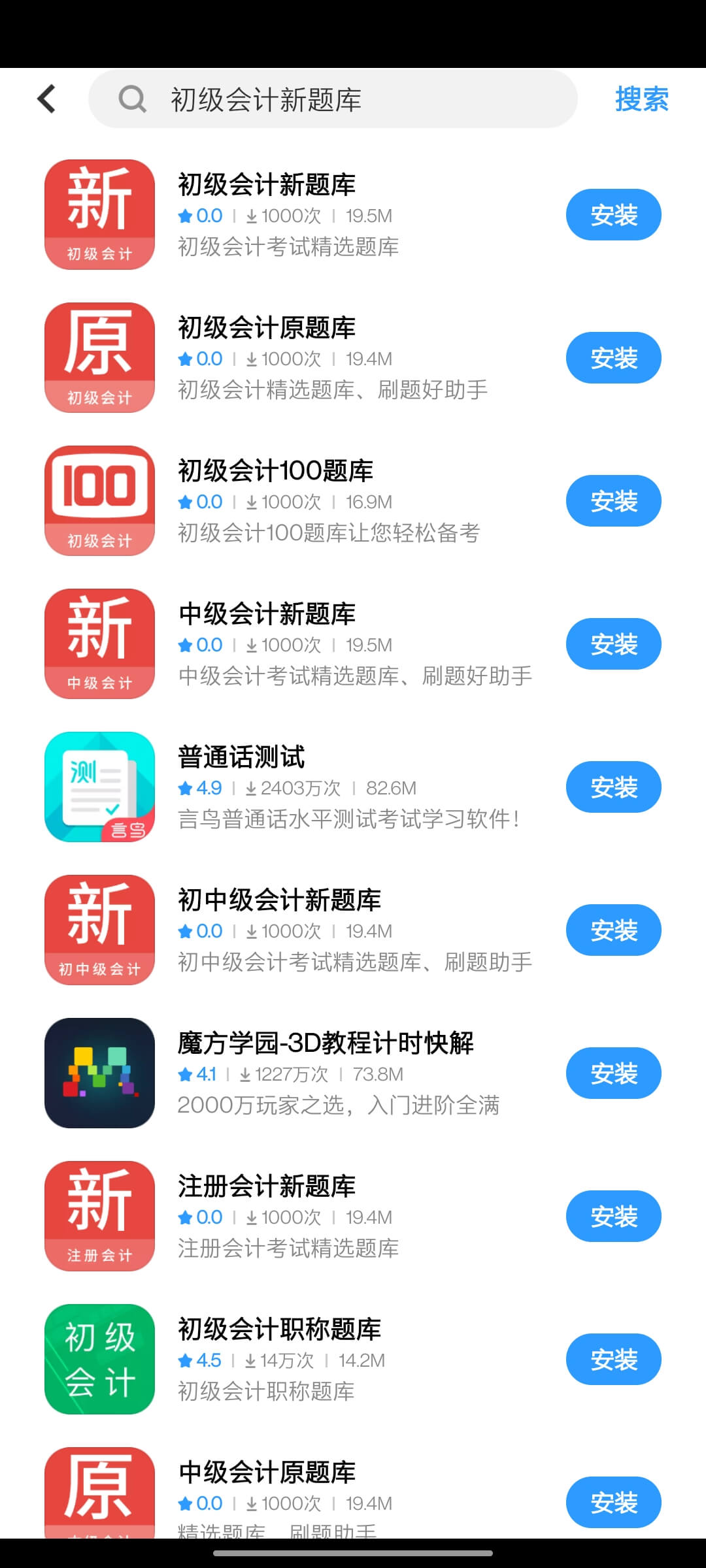This screenshot has height=1568, width=706.
Task: Tap the 中级会计新题库 app icon
Action: [x=99, y=644]
